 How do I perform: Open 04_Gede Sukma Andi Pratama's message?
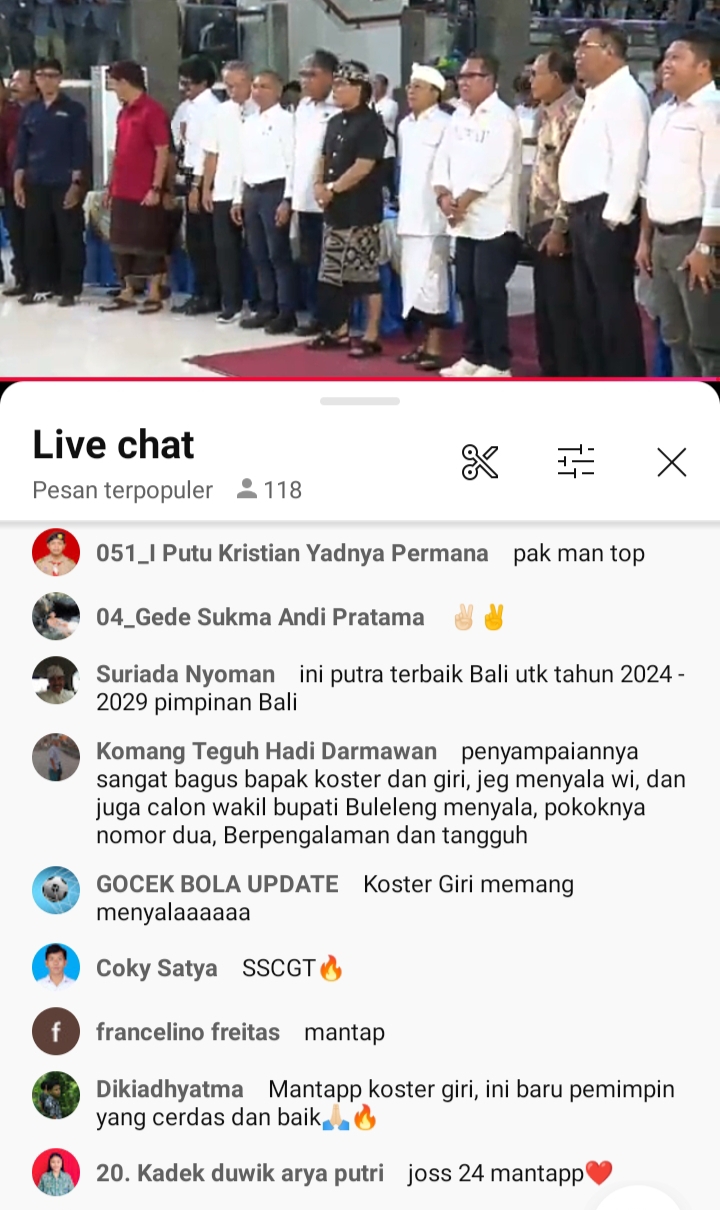point(300,617)
